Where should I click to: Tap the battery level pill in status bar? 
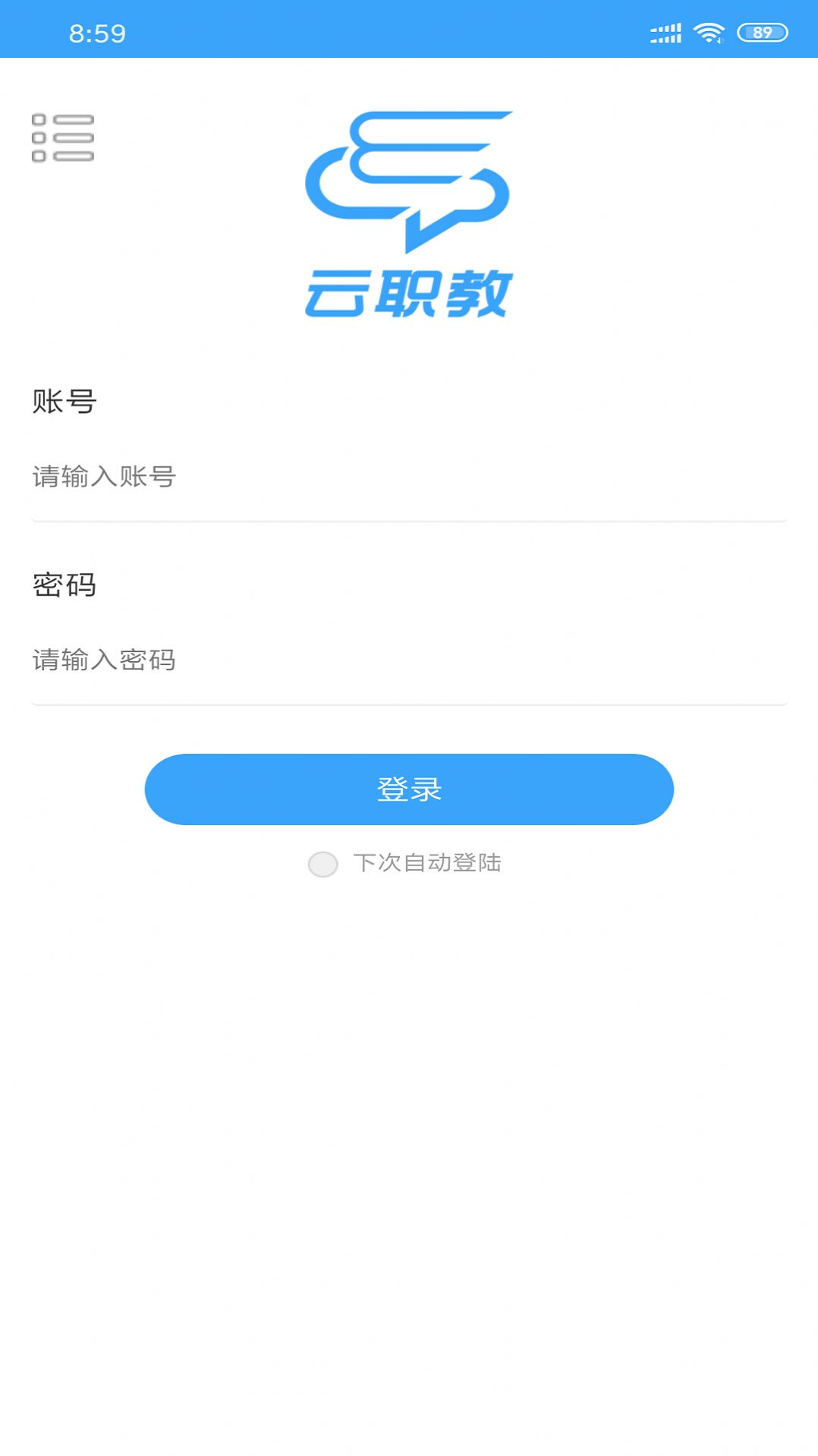point(761,32)
